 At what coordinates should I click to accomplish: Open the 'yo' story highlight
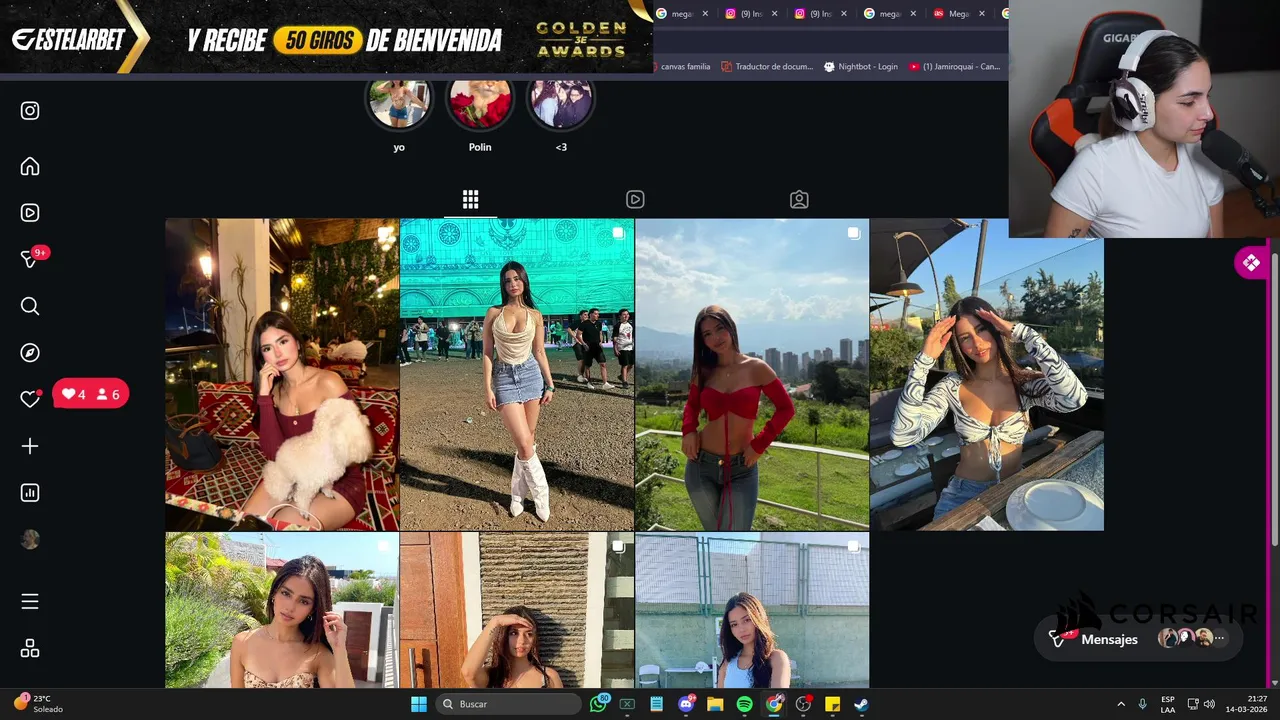pos(399,102)
